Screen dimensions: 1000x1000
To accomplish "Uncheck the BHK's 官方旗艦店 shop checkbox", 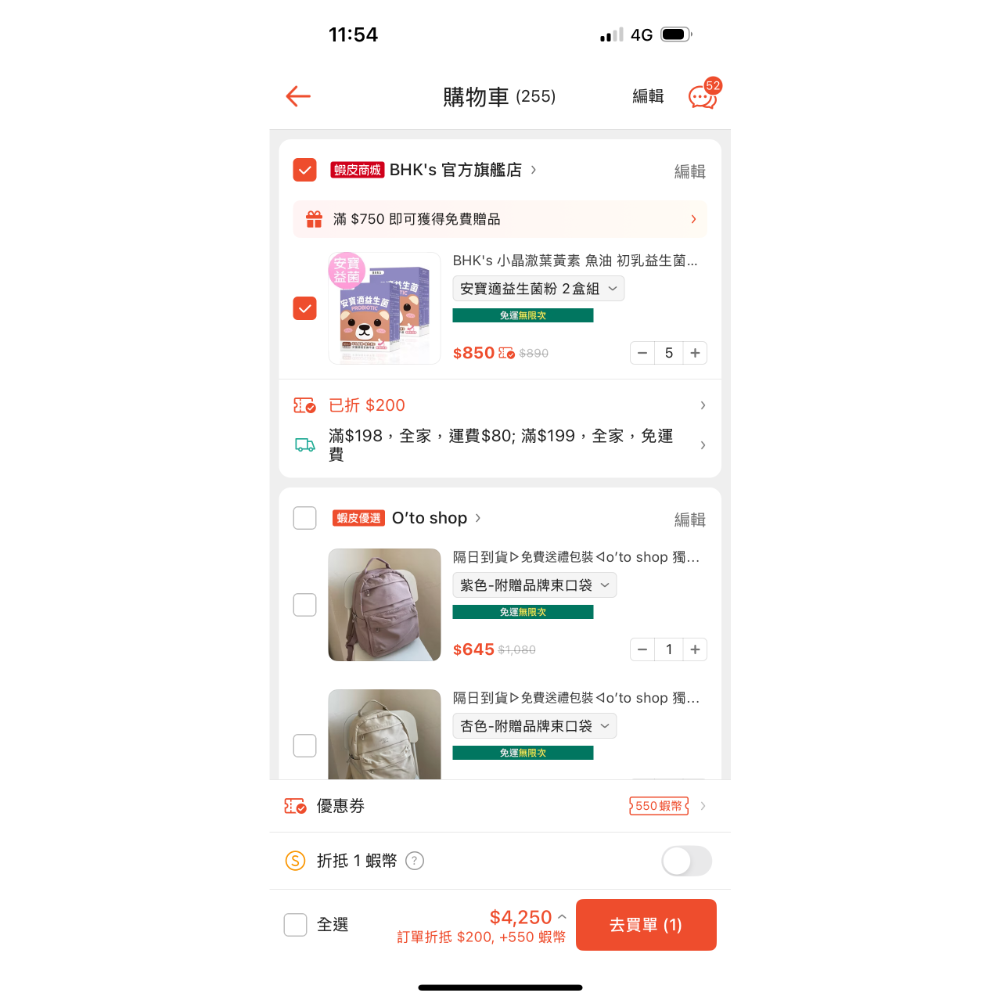I will coord(305,170).
